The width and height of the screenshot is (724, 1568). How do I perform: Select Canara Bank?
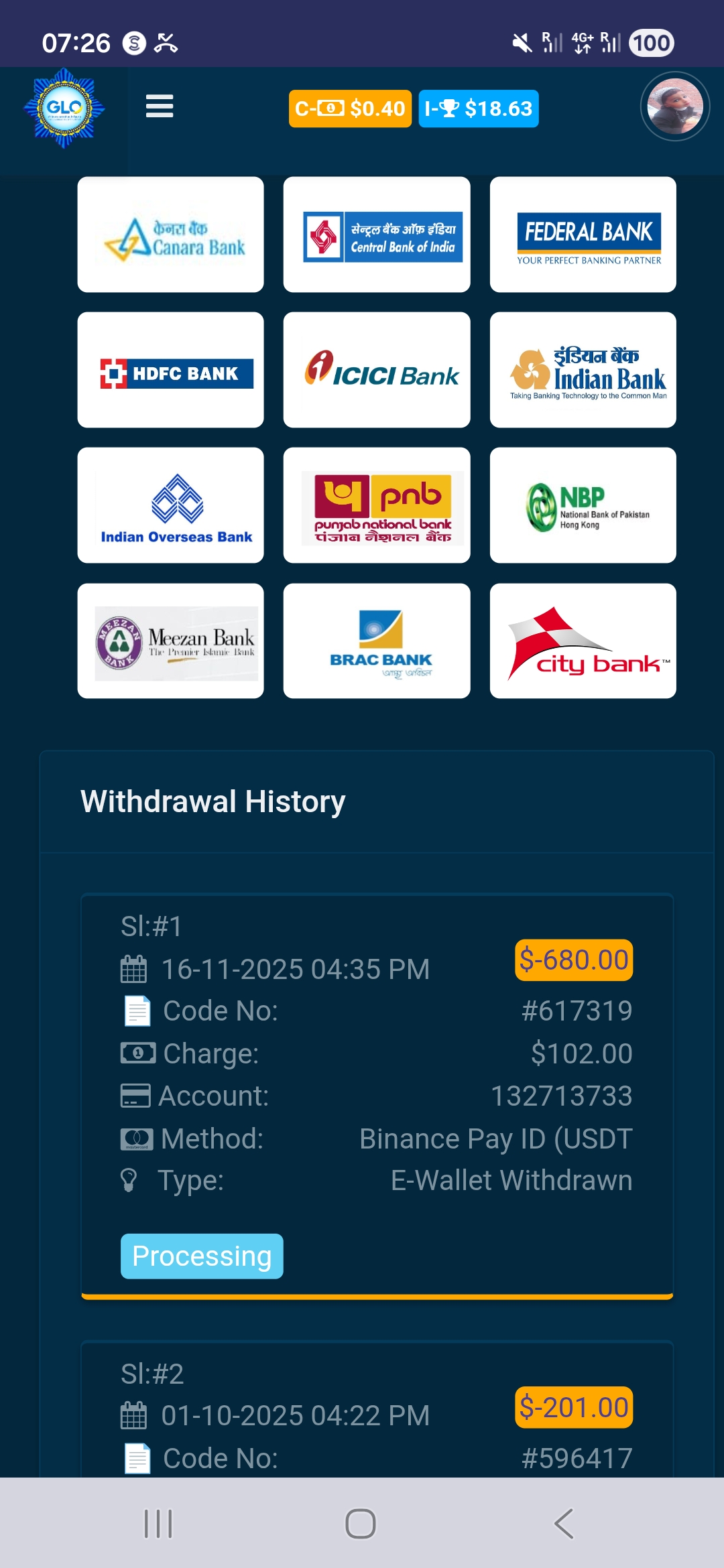tap(170, 235)
